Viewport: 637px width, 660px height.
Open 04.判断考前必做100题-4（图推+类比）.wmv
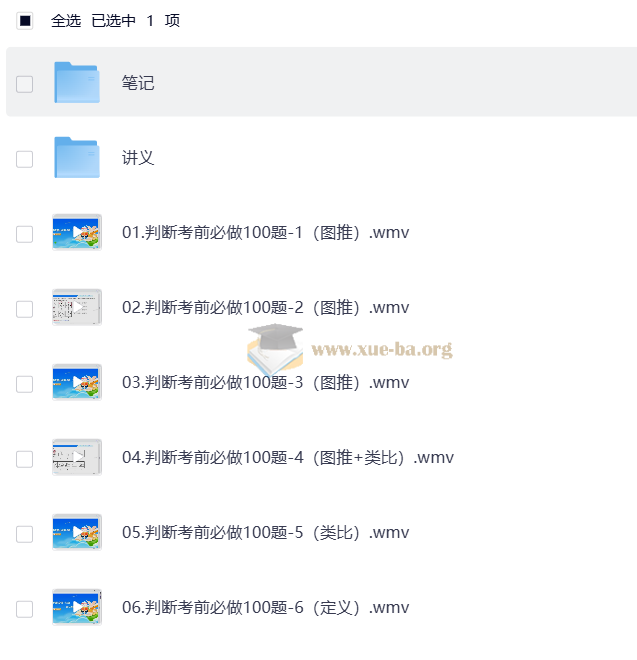pyautogui.click(x=287, y=458)
